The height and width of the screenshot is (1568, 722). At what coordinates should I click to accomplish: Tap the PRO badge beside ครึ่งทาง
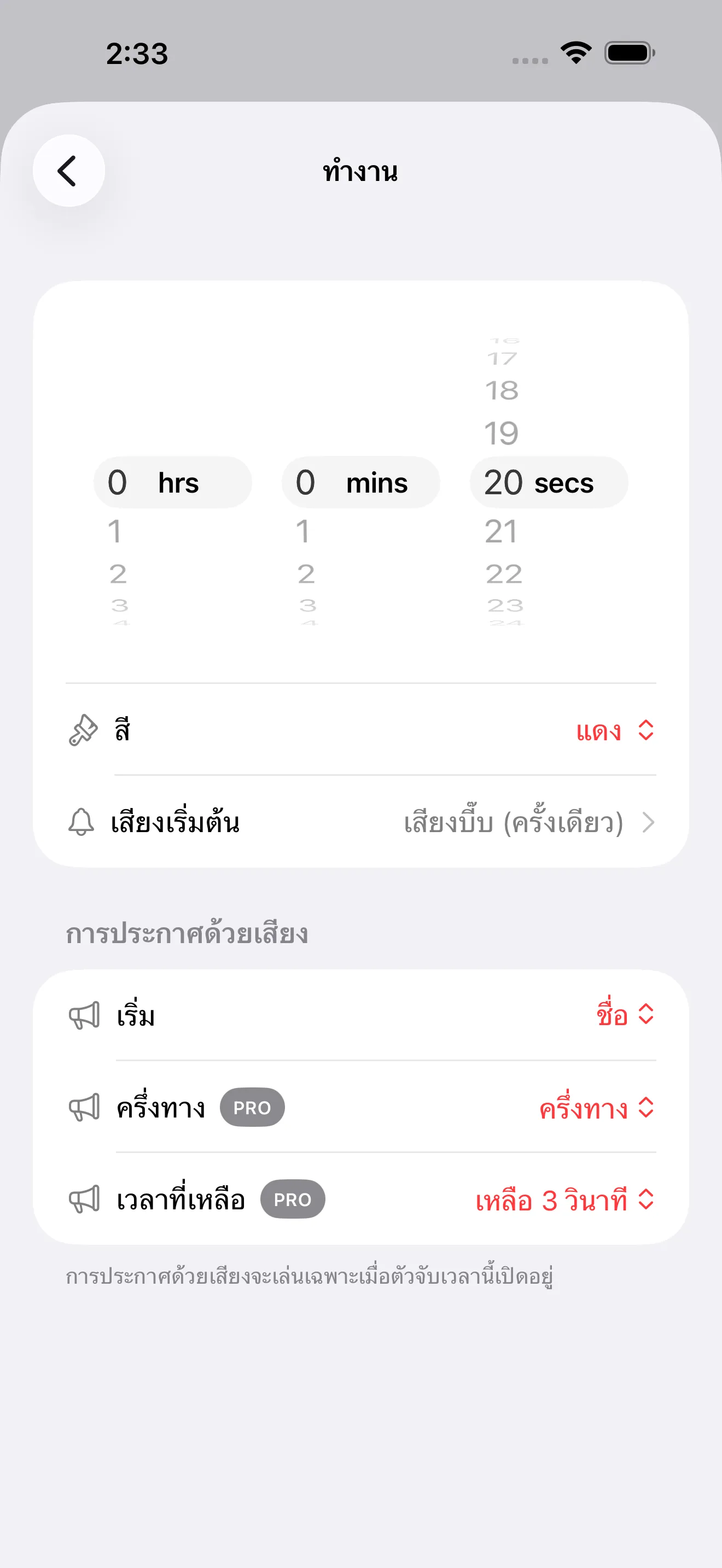(253, 1107)
